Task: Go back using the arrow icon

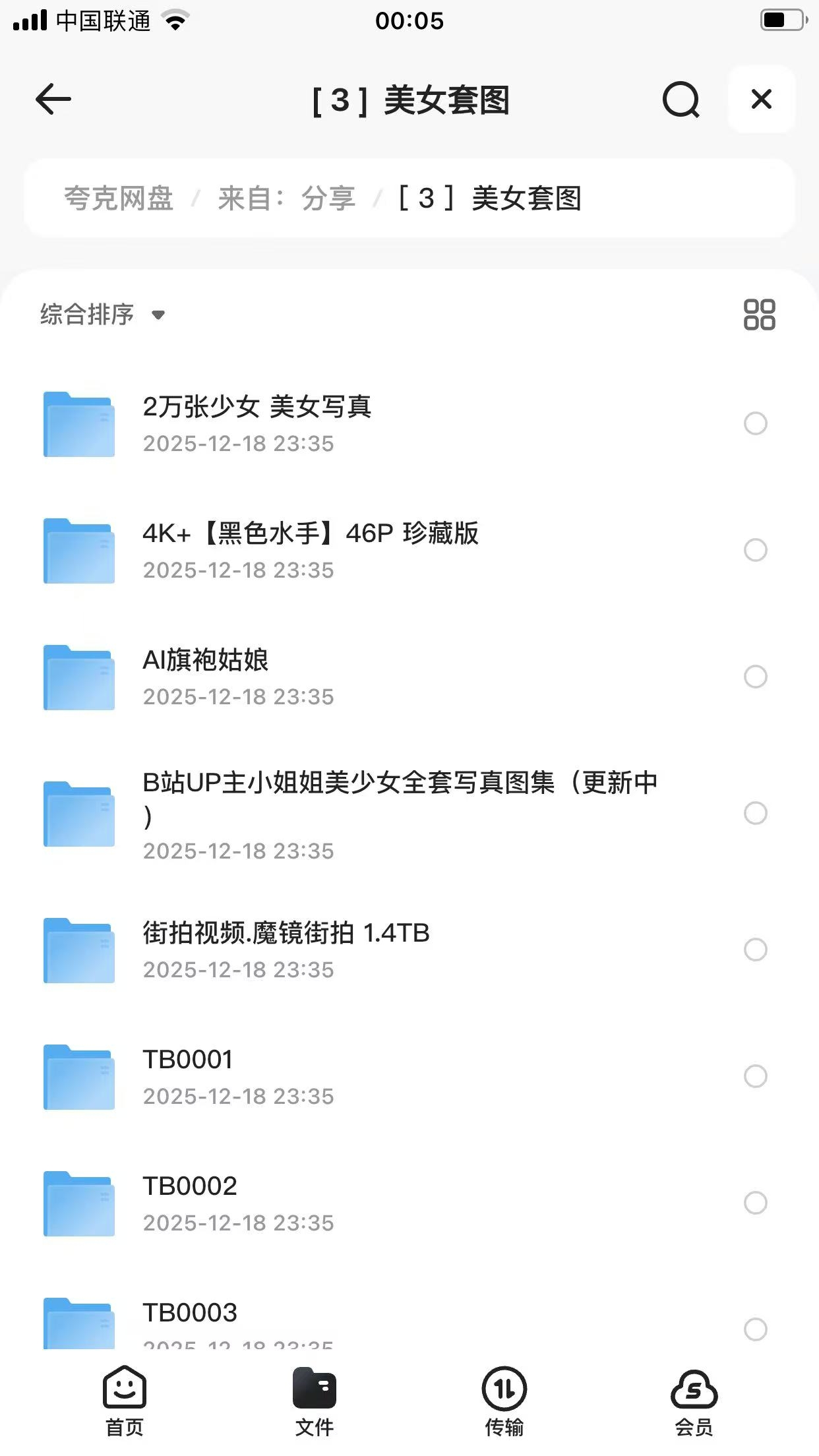Action: pos(53,100)
